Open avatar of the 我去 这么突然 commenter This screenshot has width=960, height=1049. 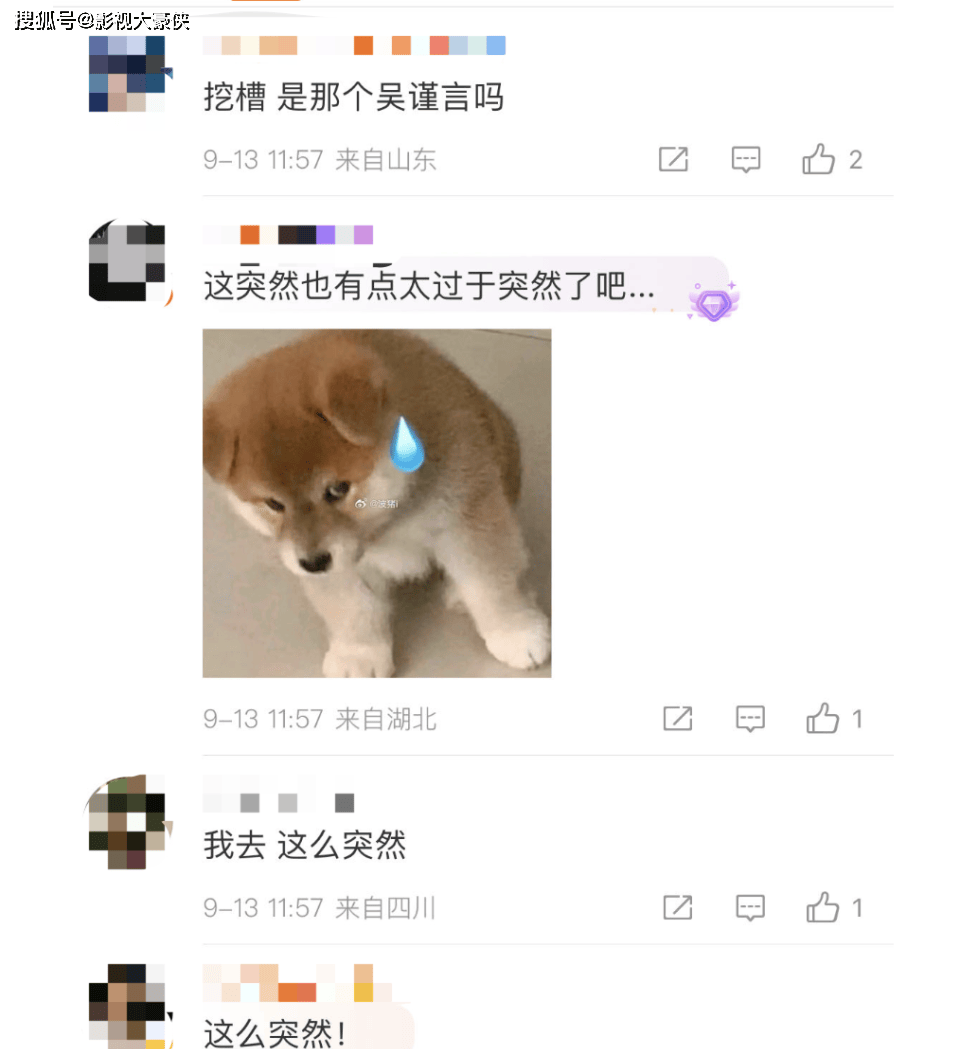(x=128, y=822)
